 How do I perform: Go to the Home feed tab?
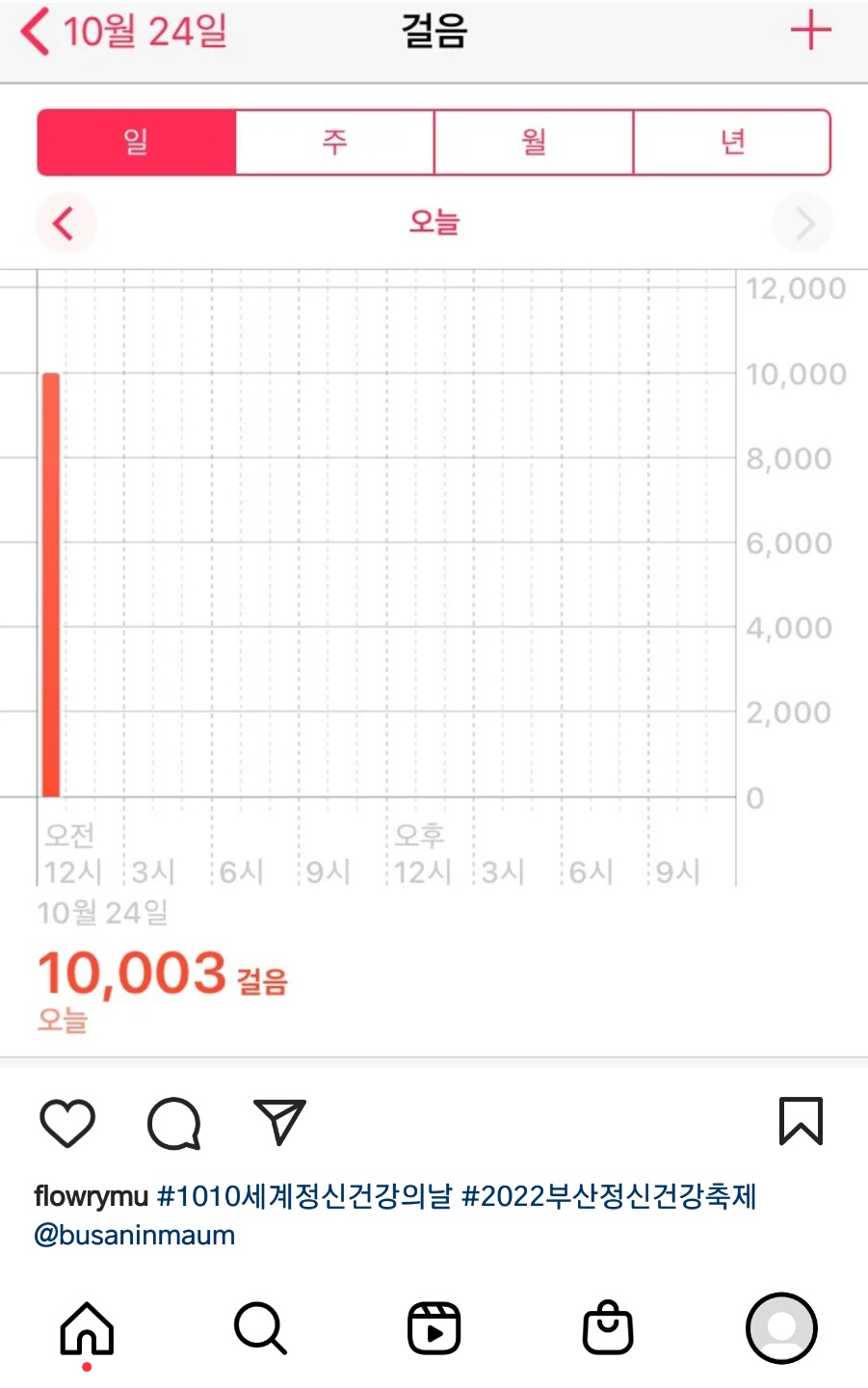click(87, 1328)
